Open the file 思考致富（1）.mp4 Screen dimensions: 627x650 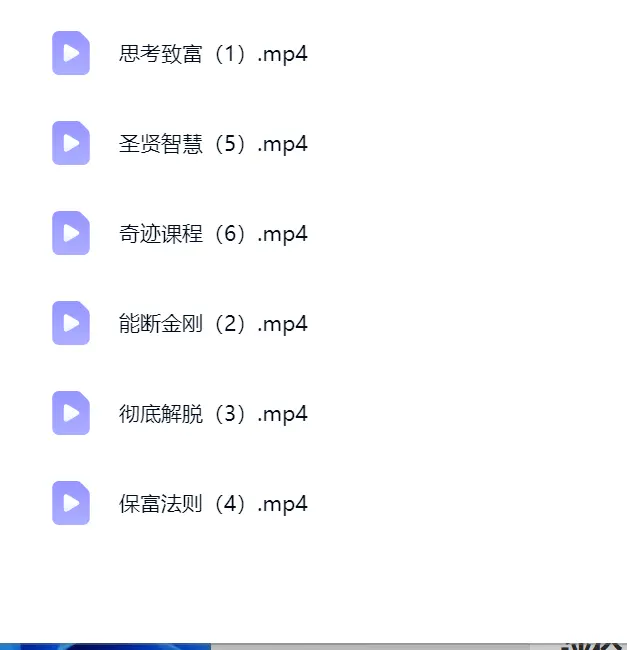[213, 54]
